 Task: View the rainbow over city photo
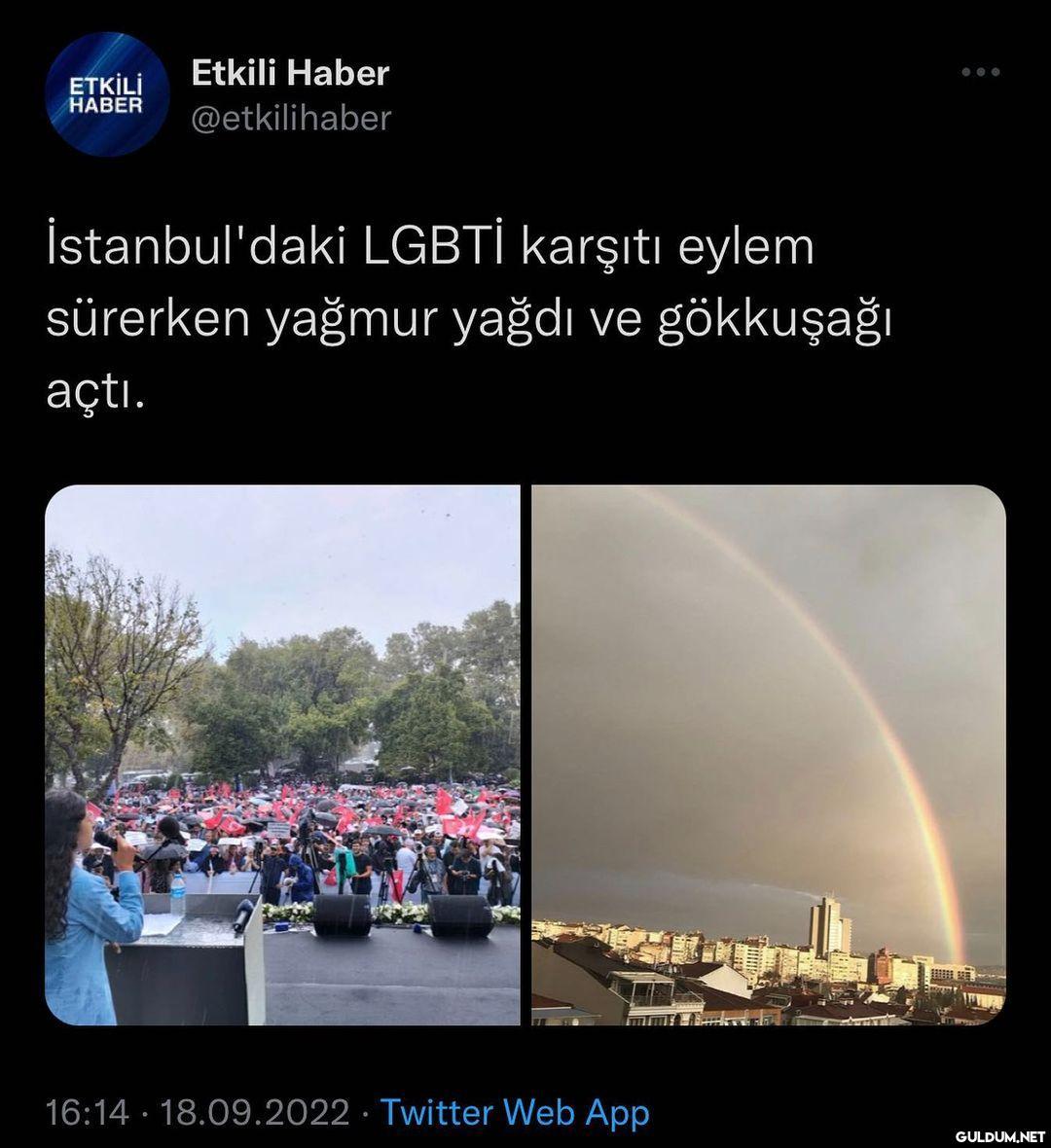769,754
